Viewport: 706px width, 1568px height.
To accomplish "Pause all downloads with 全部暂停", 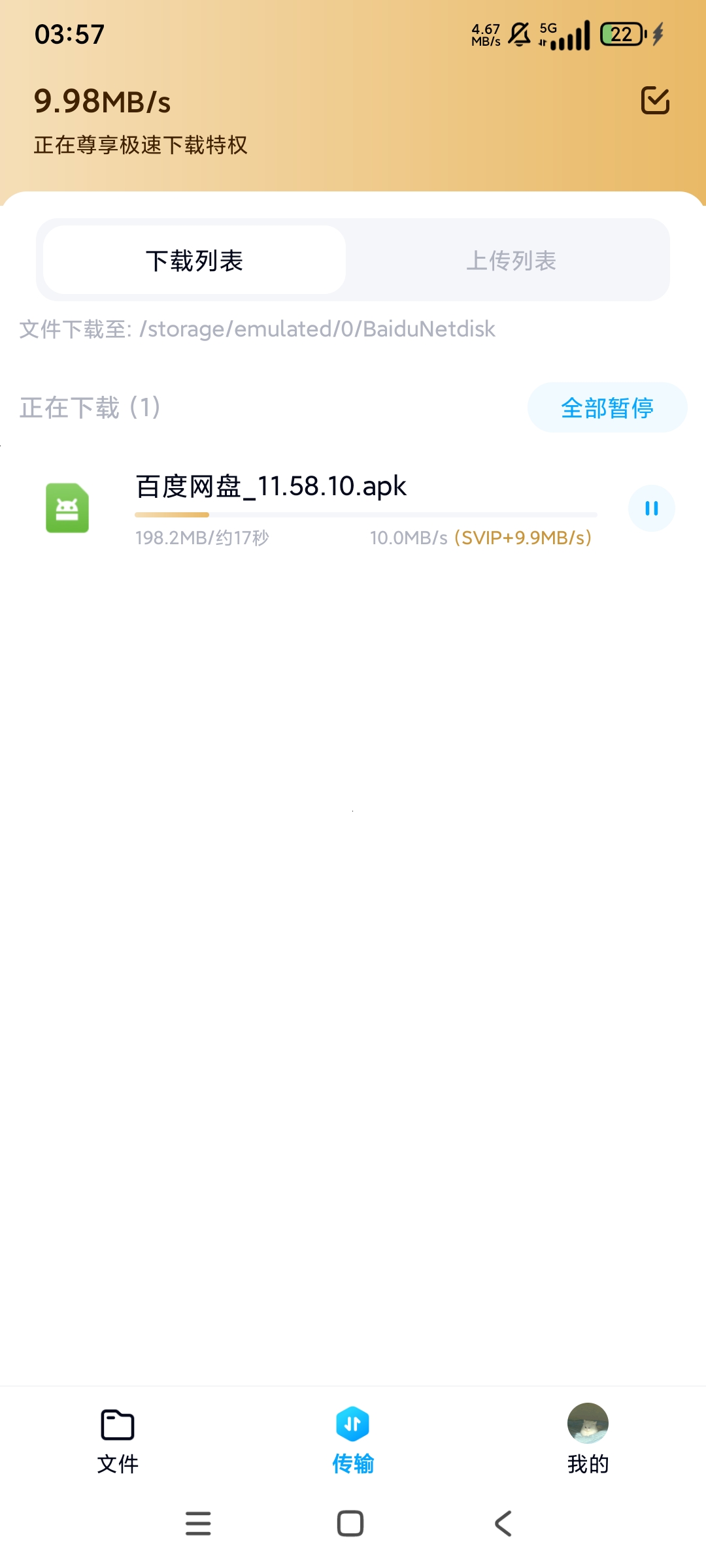I will (607, 408).
